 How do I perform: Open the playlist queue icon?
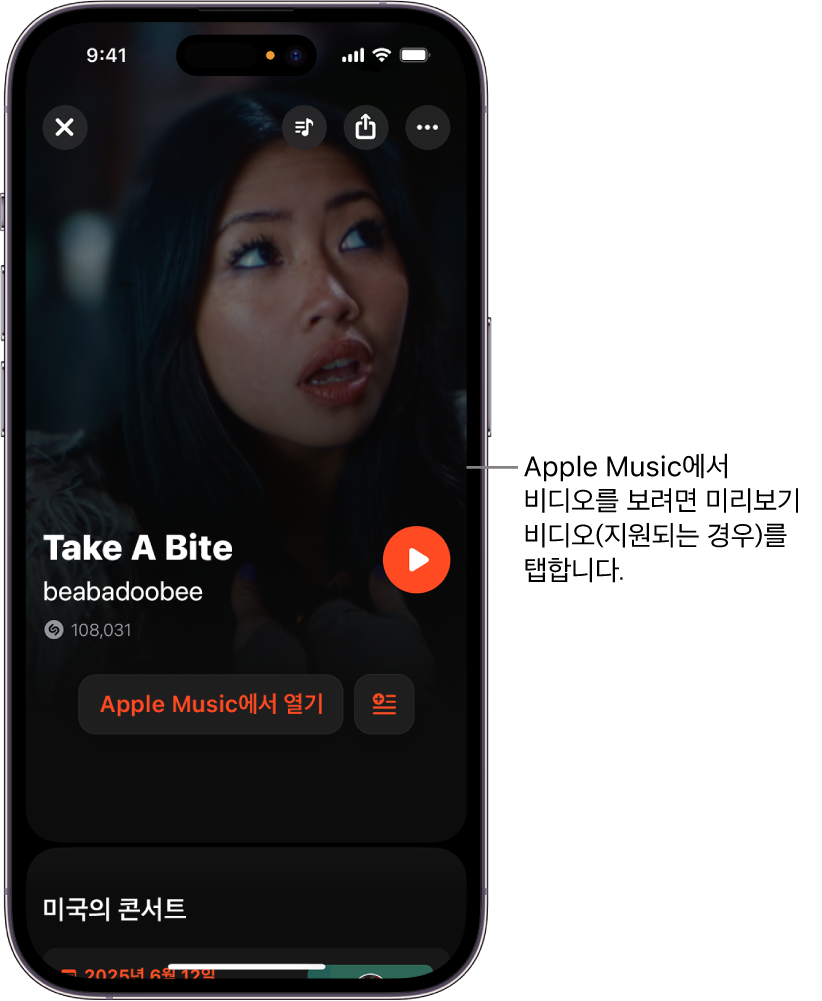pos(304,128)
